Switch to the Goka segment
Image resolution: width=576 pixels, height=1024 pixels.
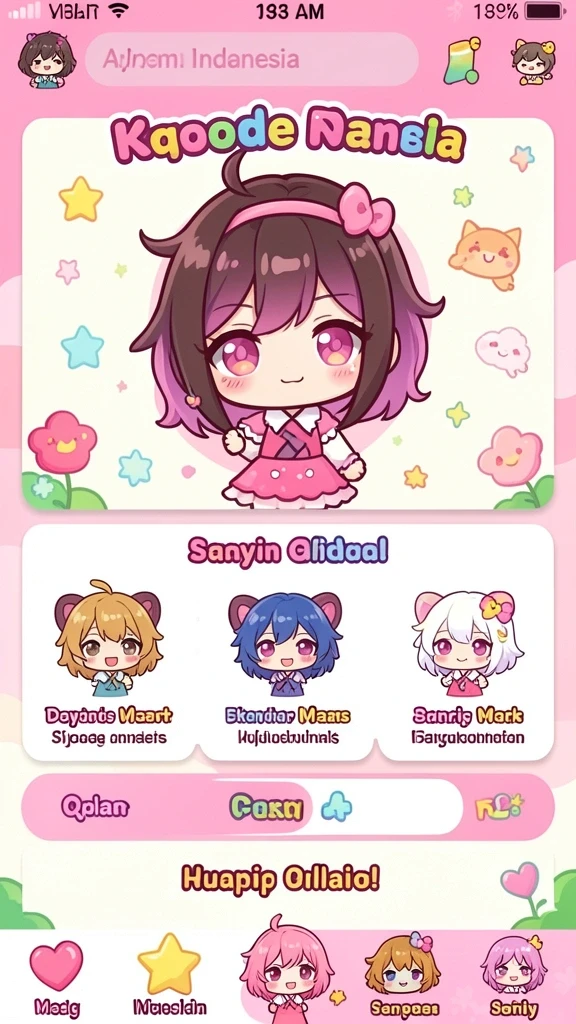pyautogui.click(x=266, y=808)
